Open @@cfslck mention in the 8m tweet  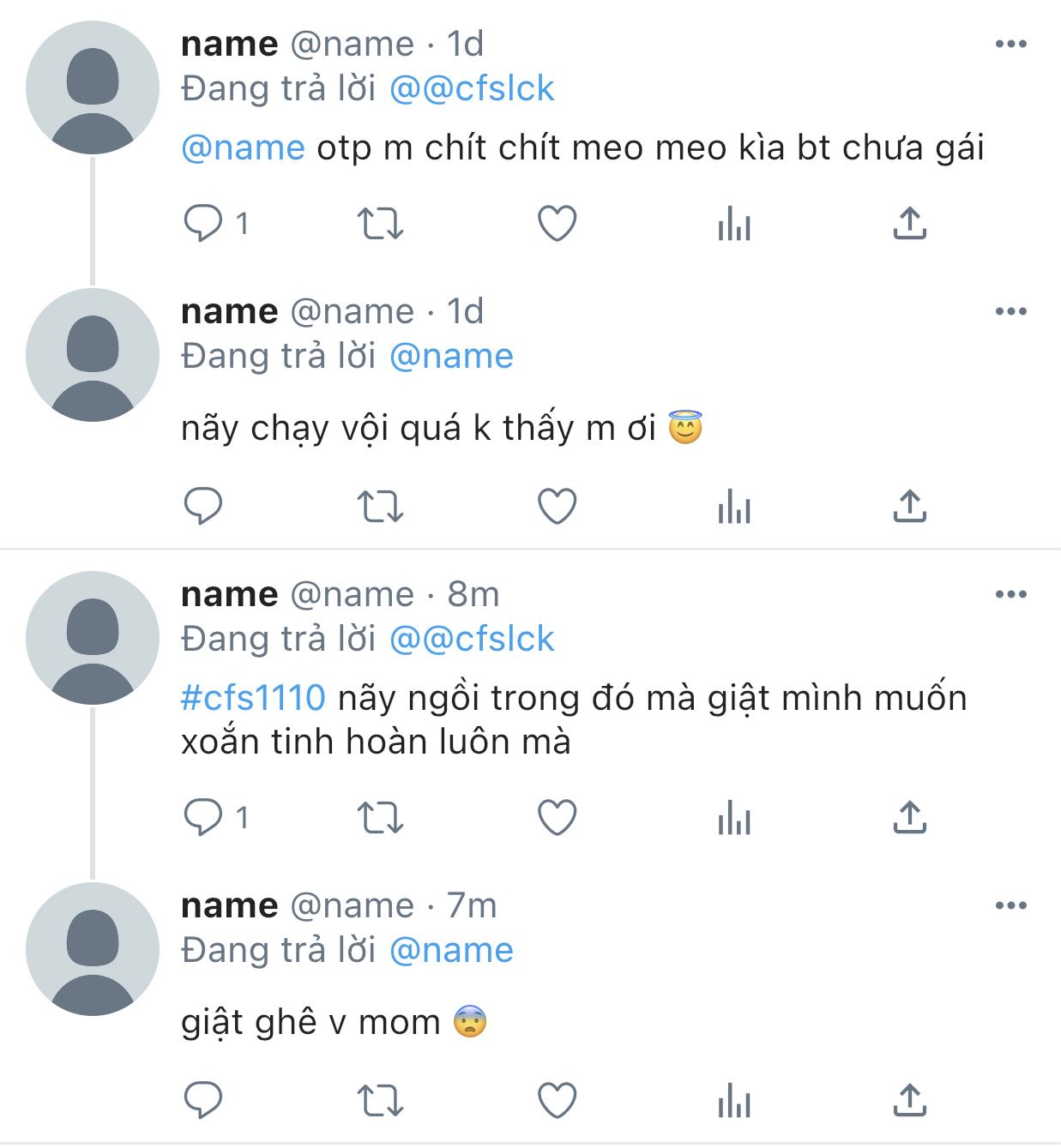tap(472, 639)
